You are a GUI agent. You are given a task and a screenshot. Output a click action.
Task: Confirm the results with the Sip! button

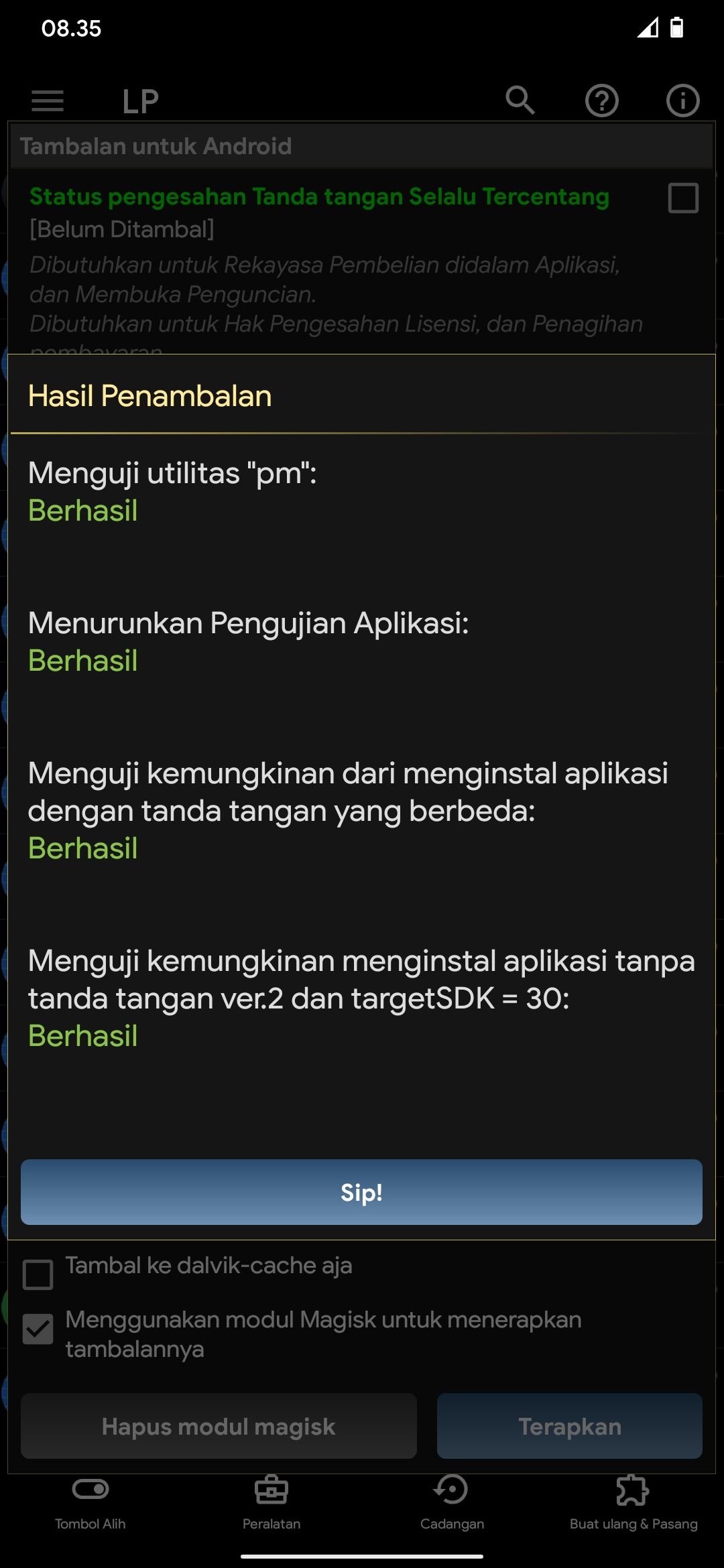click(361, 1192)
